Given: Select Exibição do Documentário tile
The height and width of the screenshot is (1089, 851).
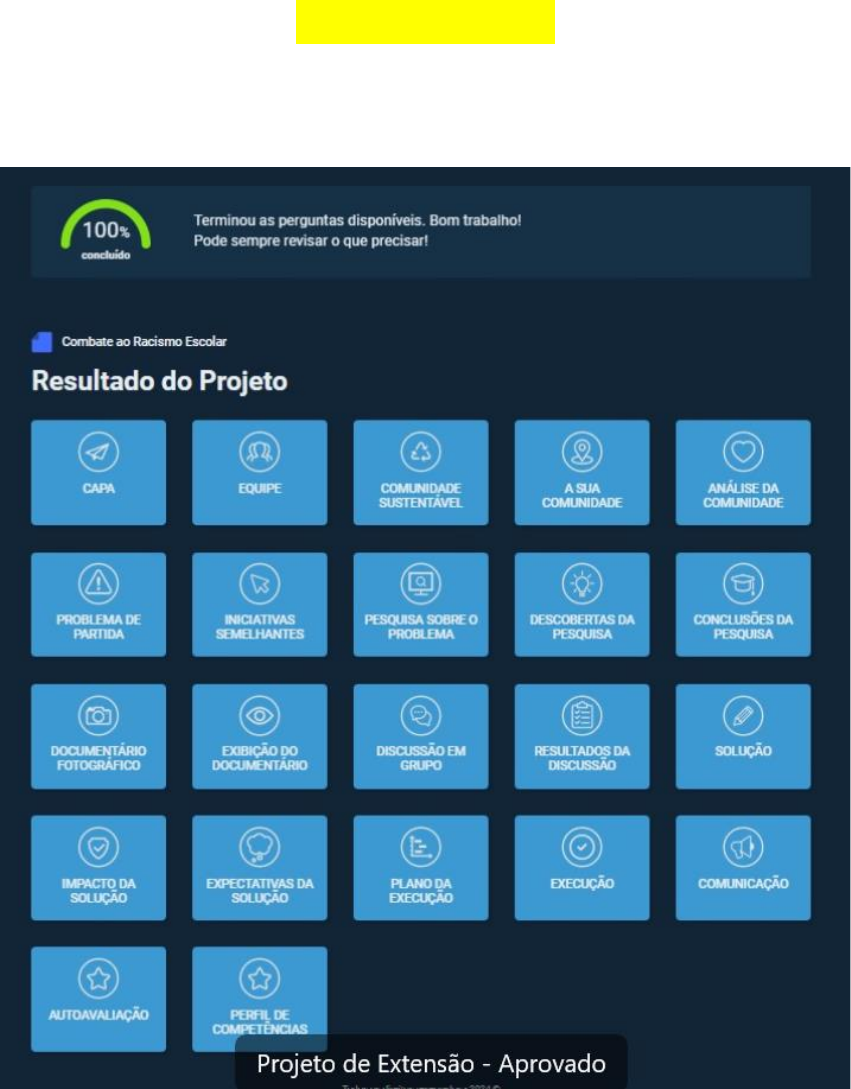Looking at the screenshot, I should tap(259, 736).
